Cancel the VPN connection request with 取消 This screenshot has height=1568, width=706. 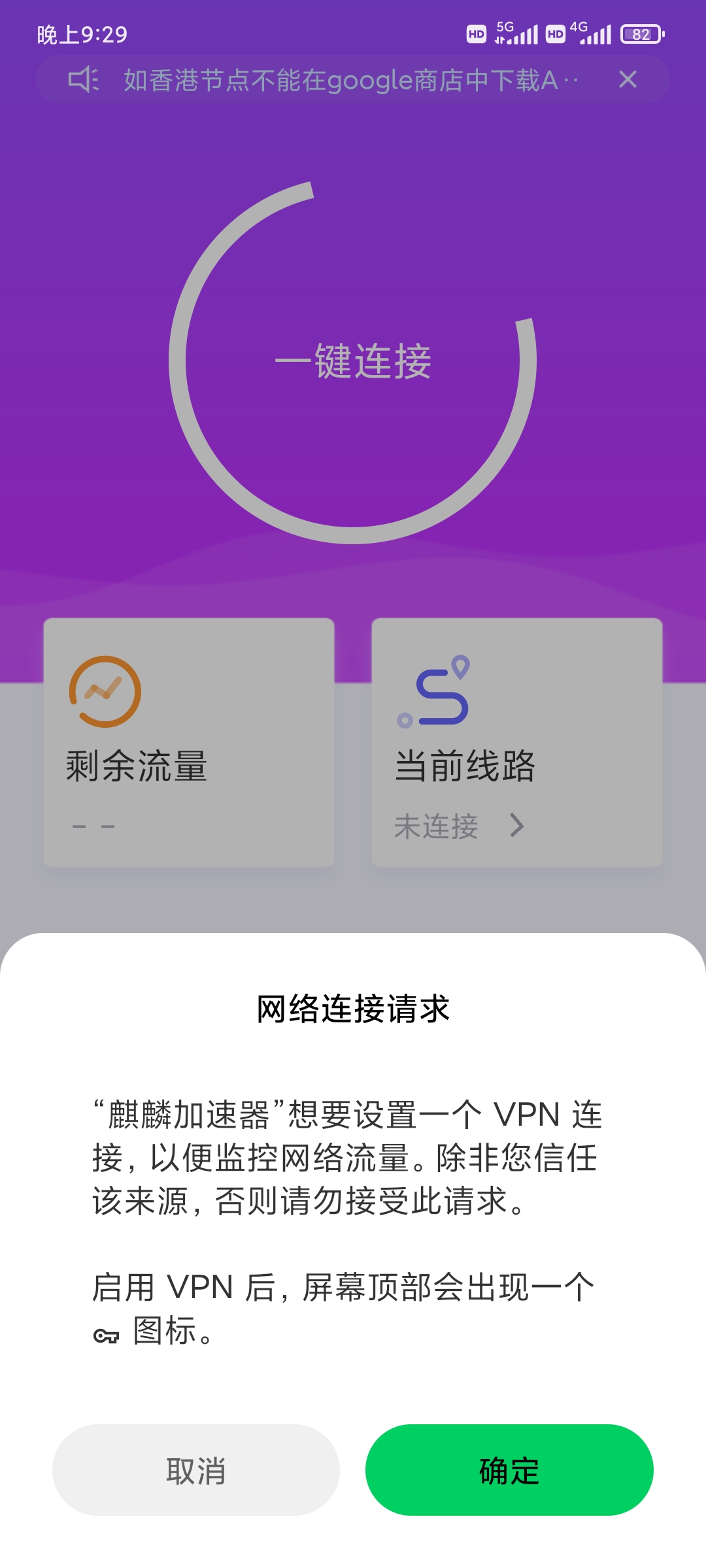pyautogui.click(x=196, y=1470)
